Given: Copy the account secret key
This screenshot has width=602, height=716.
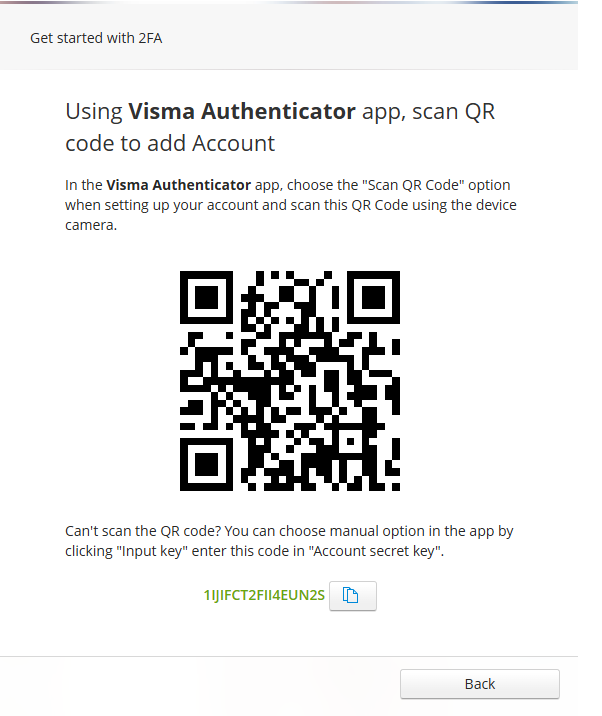Looking at the screenshot, I should click(x=351, y=595).
